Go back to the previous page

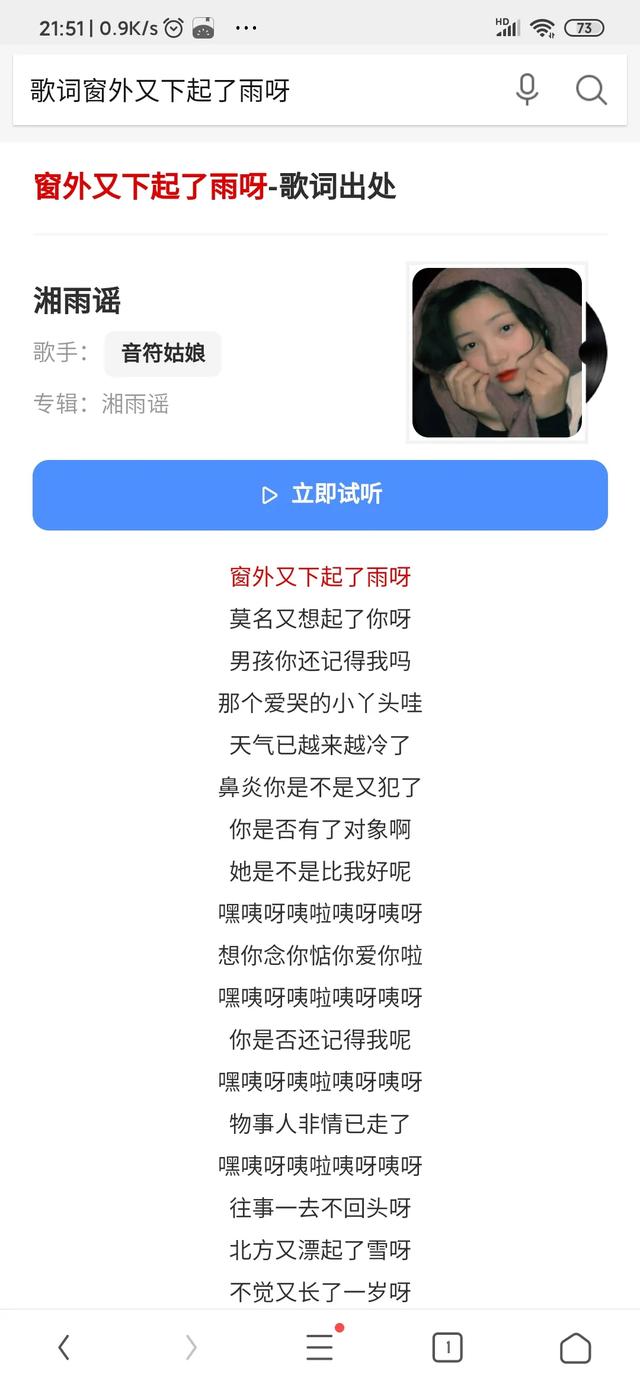(x=64, y=1347)
